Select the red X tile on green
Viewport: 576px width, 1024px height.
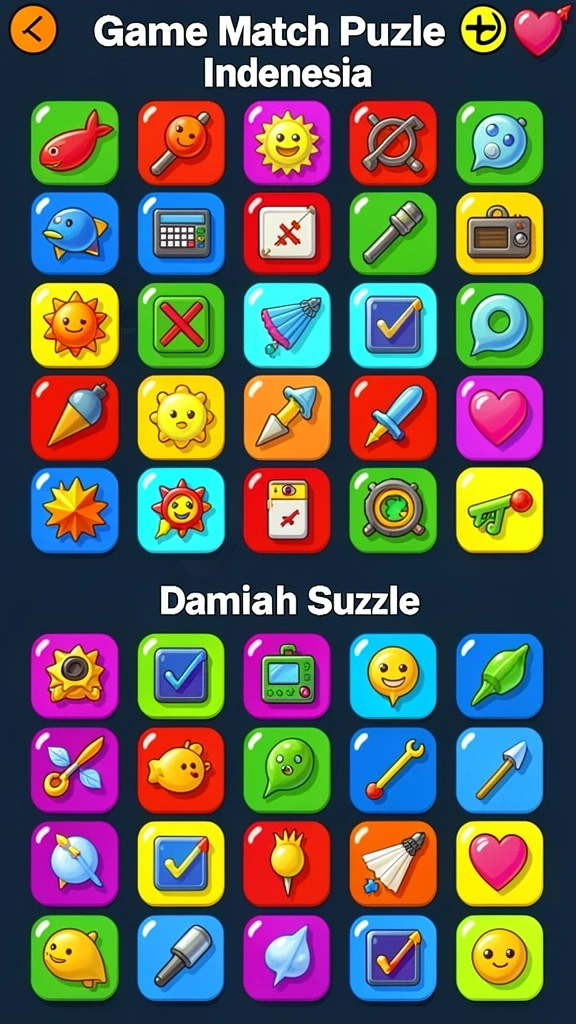[x=181, y=325]
